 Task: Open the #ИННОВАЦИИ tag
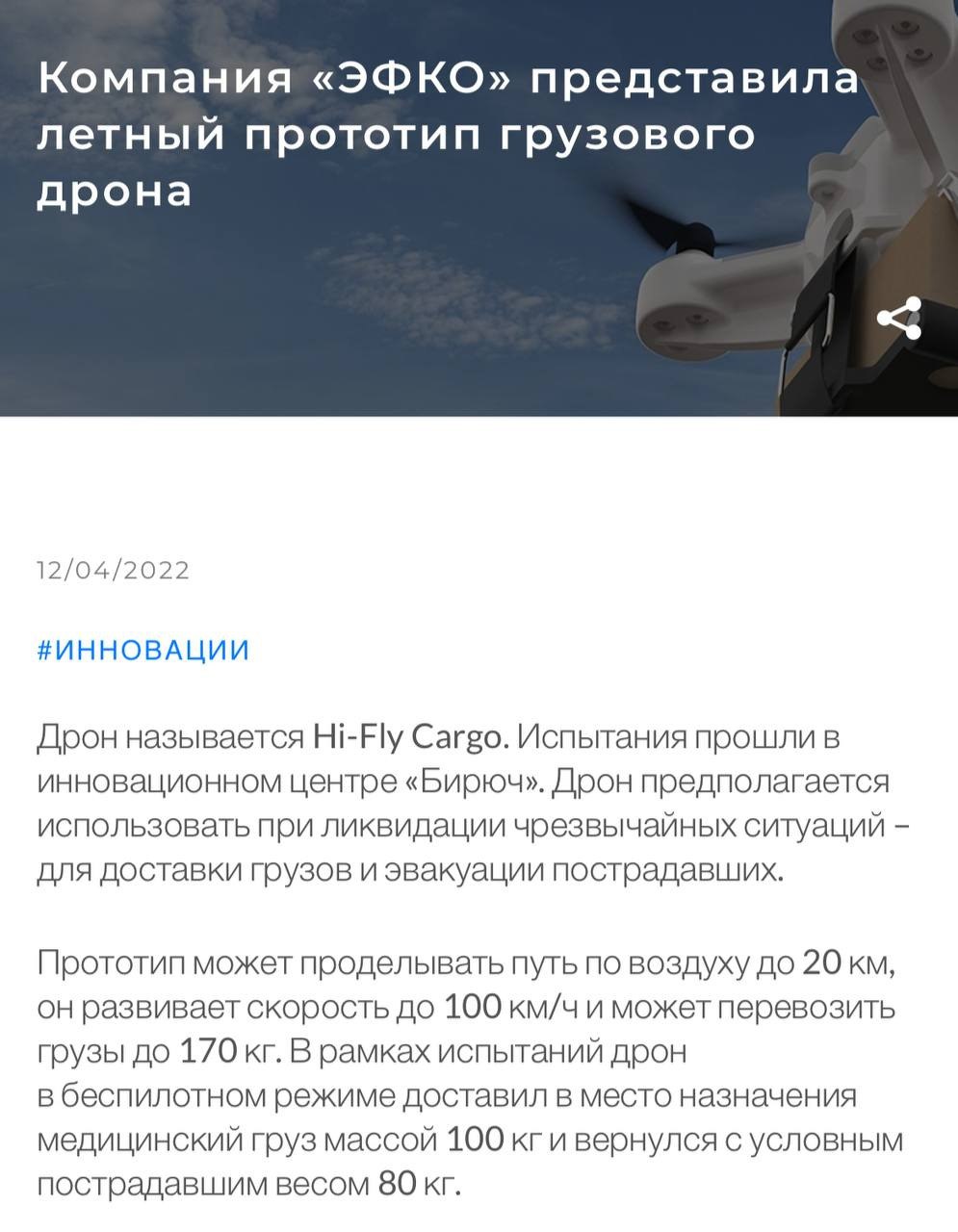pyautogui.click(x=143, y=650)
